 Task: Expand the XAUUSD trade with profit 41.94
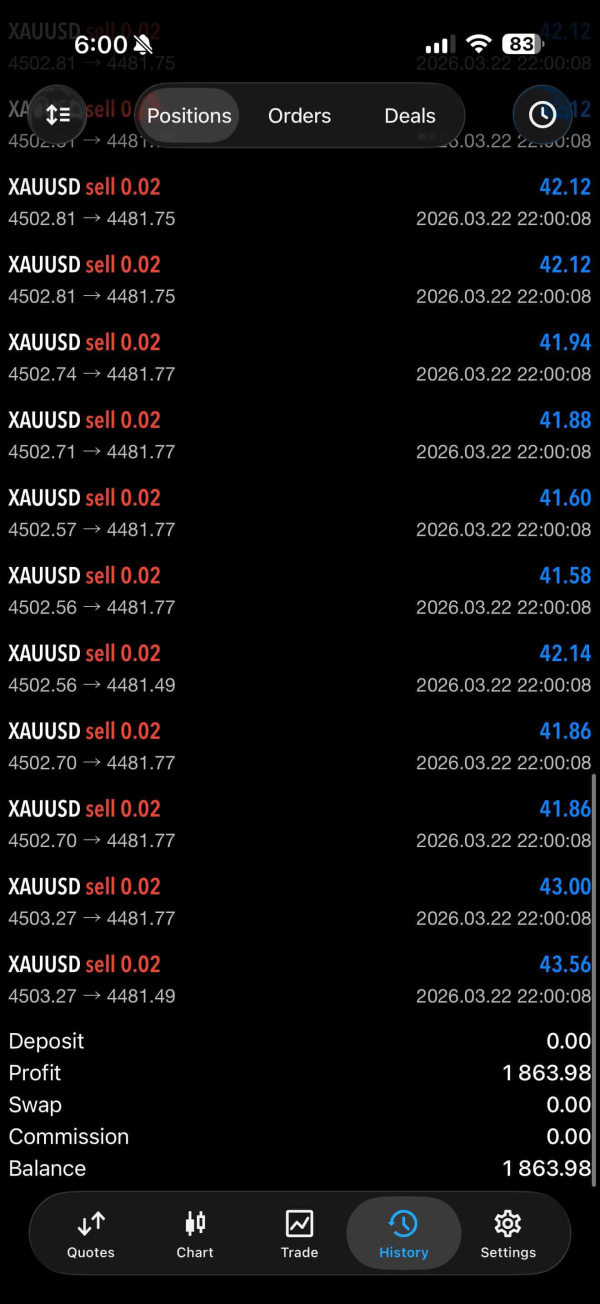300,358
